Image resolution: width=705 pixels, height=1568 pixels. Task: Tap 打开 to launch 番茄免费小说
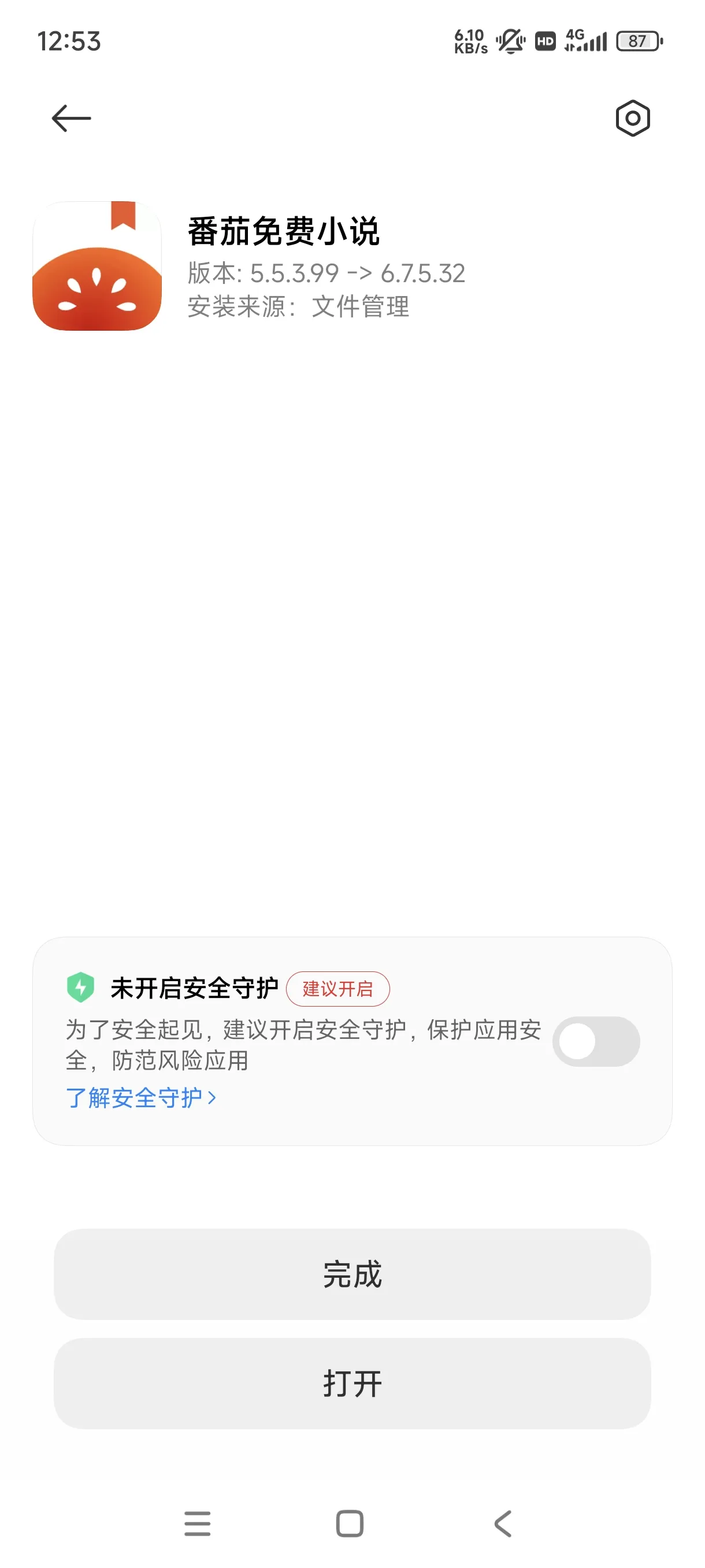coord(352,1383)
